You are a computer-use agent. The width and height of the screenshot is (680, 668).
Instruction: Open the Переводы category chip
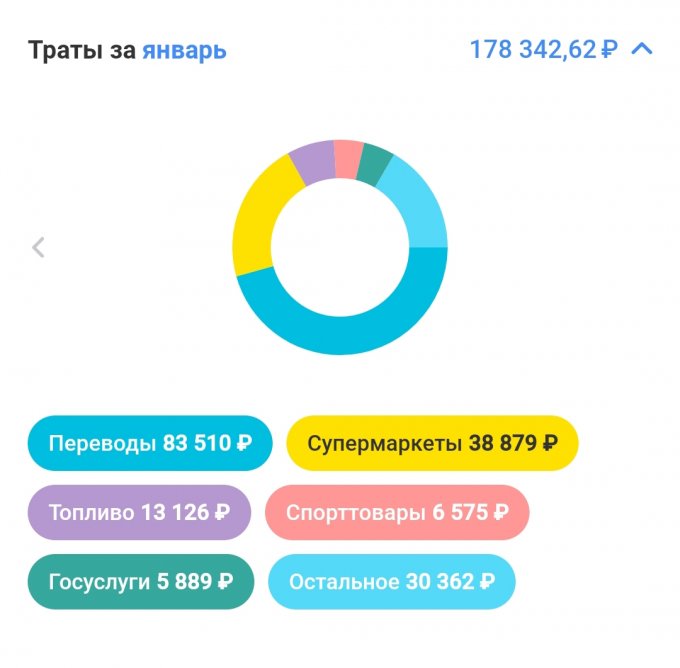click(149, 443)
